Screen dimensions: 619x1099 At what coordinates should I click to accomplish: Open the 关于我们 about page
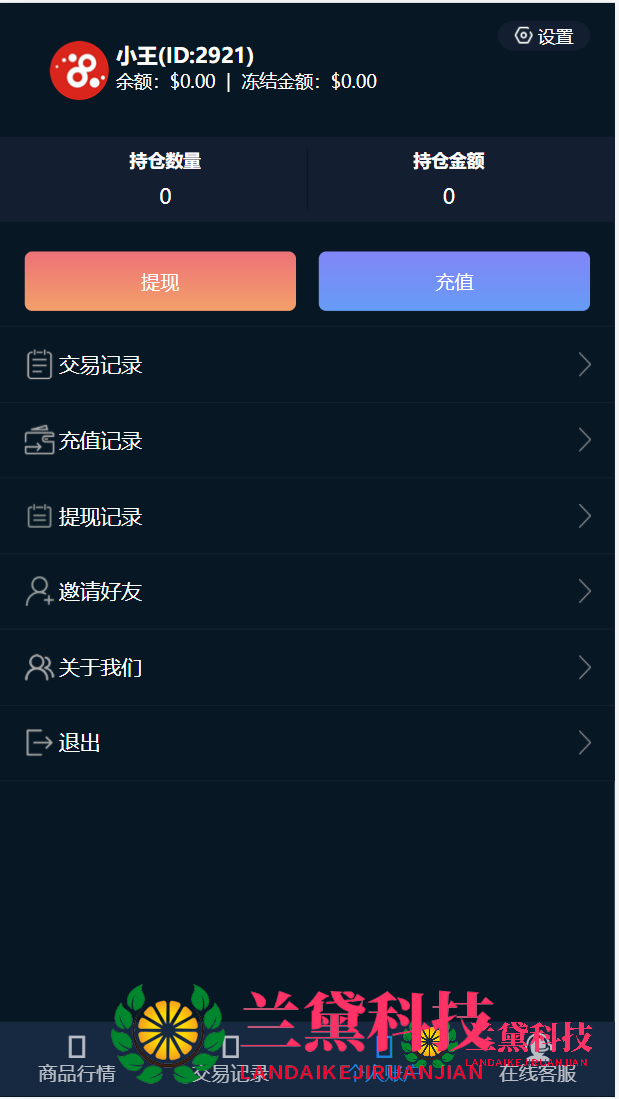click(307, 667)
